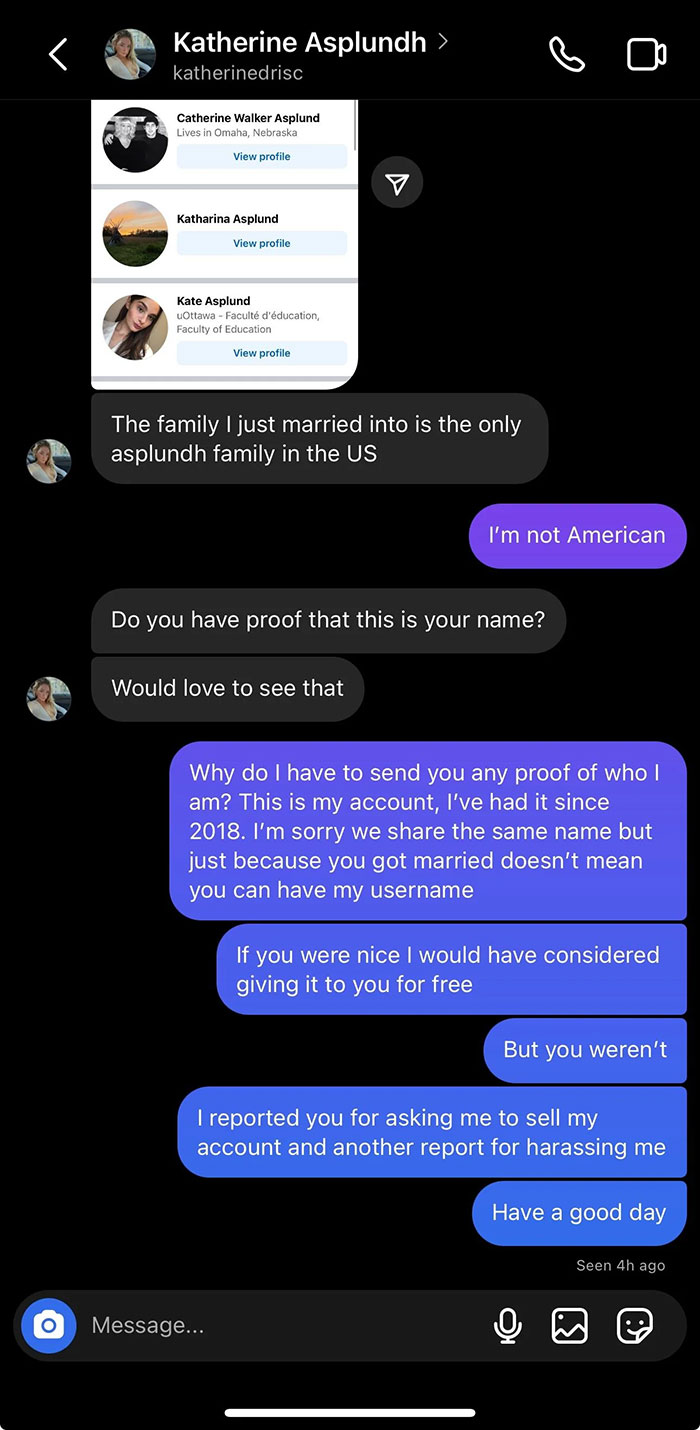Viewport: 700px width, 1430px height.
Task: Open the sticker picker
Action: click(634, 1326)
